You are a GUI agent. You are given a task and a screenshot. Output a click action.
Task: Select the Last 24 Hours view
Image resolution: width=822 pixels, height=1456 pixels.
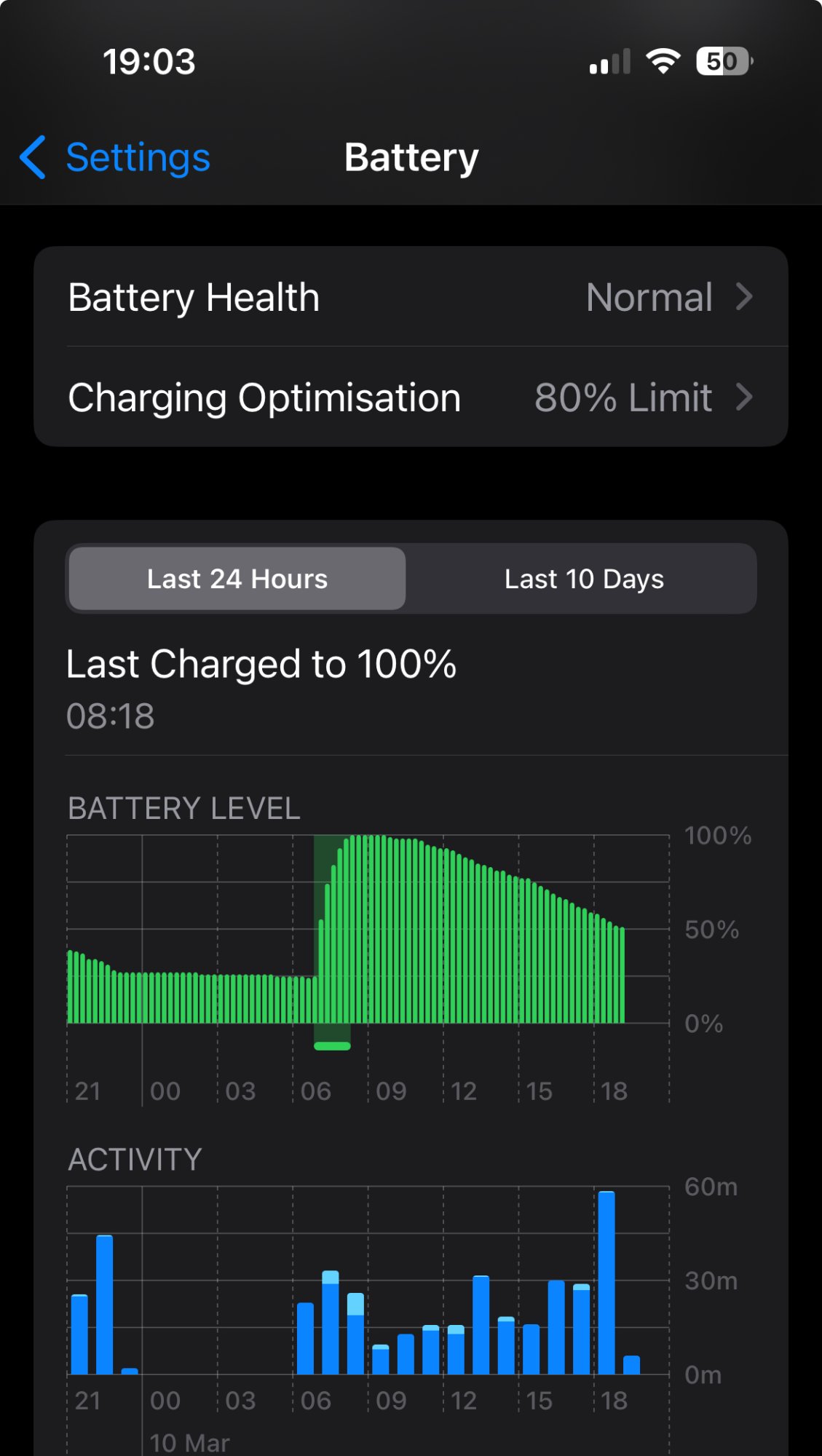pyautogui.click(x=237, y=579)
